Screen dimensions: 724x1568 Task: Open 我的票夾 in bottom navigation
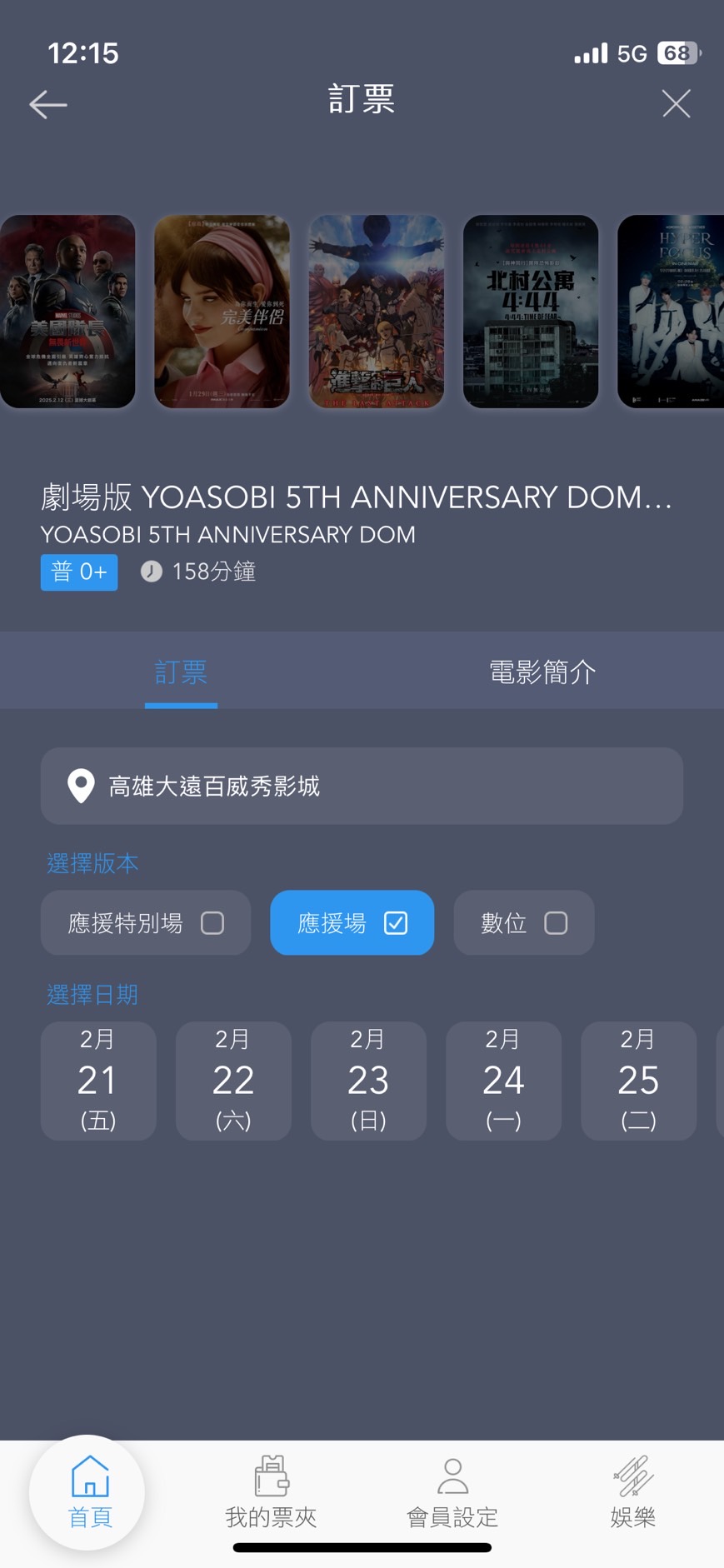[271, 1493]
